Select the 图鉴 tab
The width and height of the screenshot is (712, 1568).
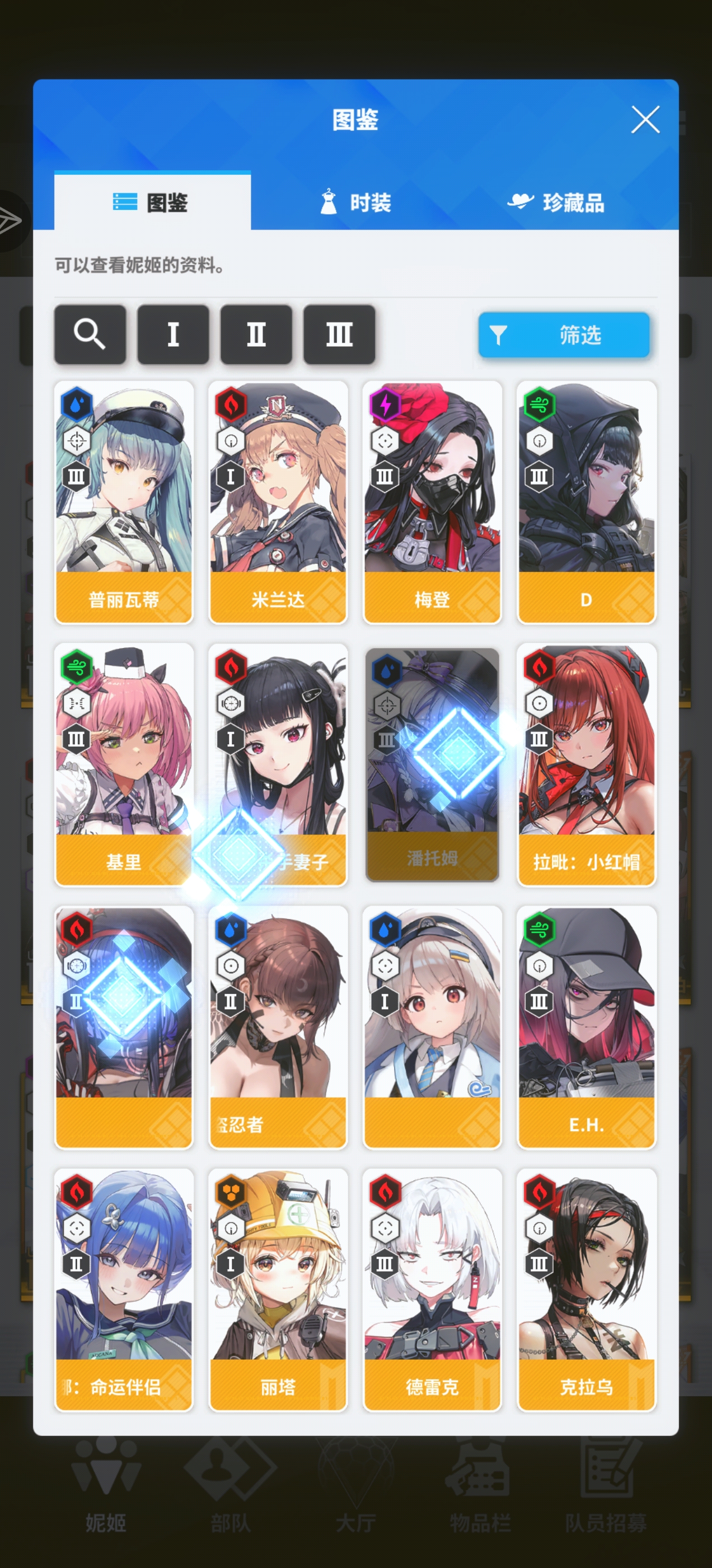tap(152, 202)
